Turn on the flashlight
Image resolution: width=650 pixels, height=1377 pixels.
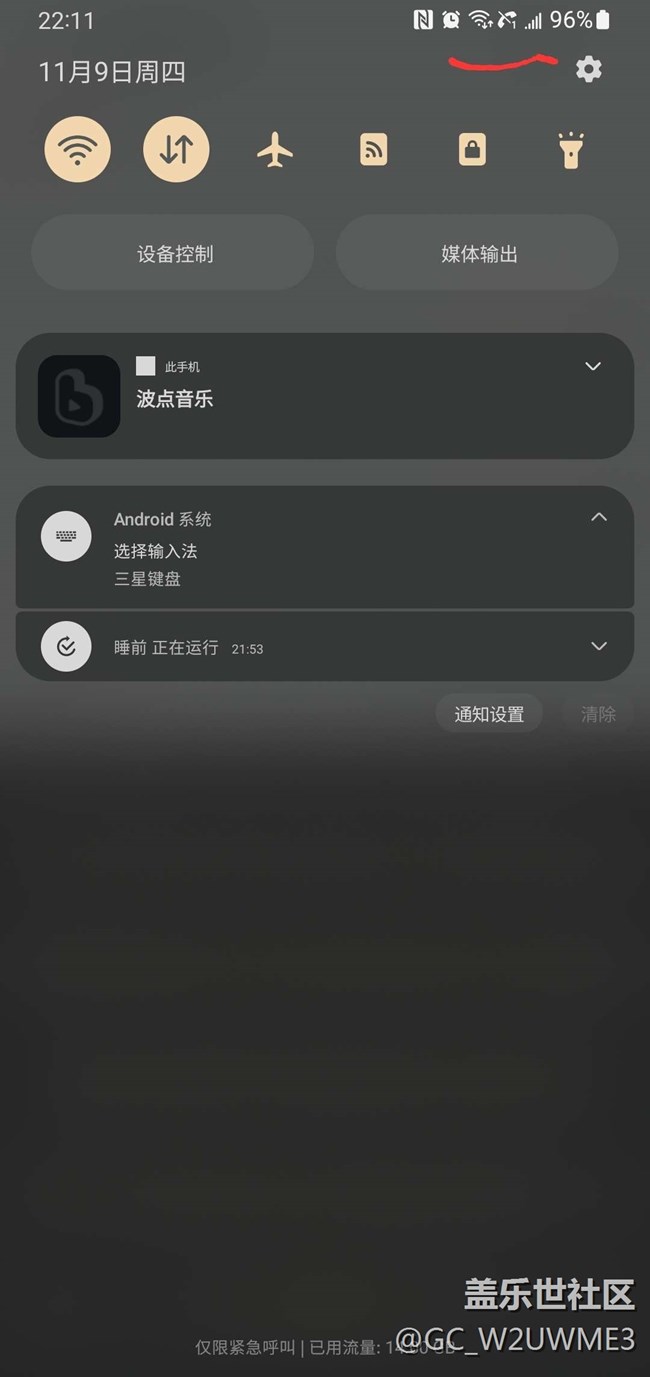tap(571, 150)
